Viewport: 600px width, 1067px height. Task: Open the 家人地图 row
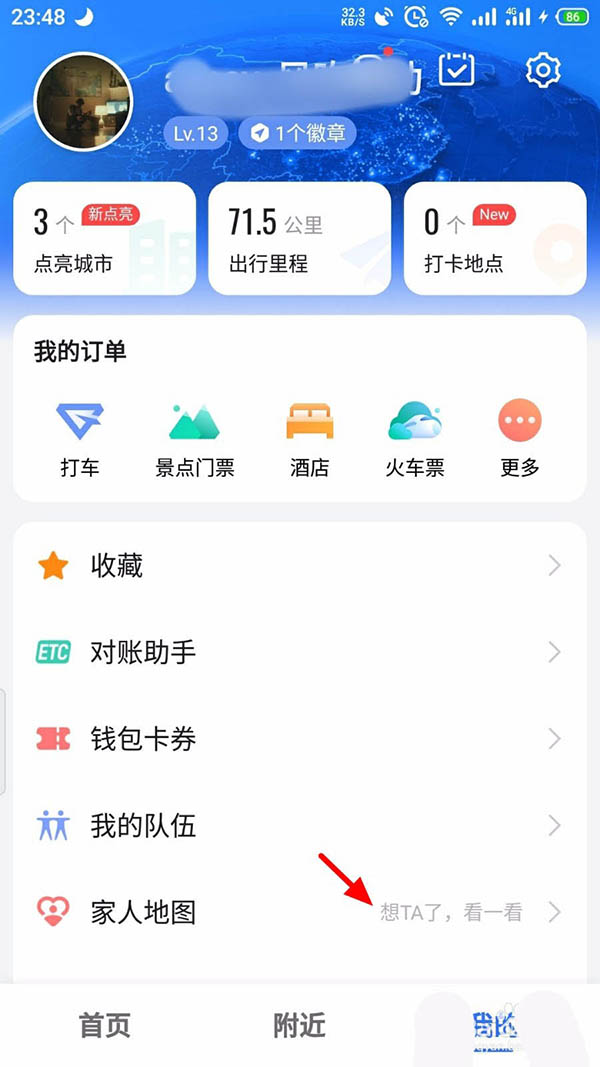(299, 912)
